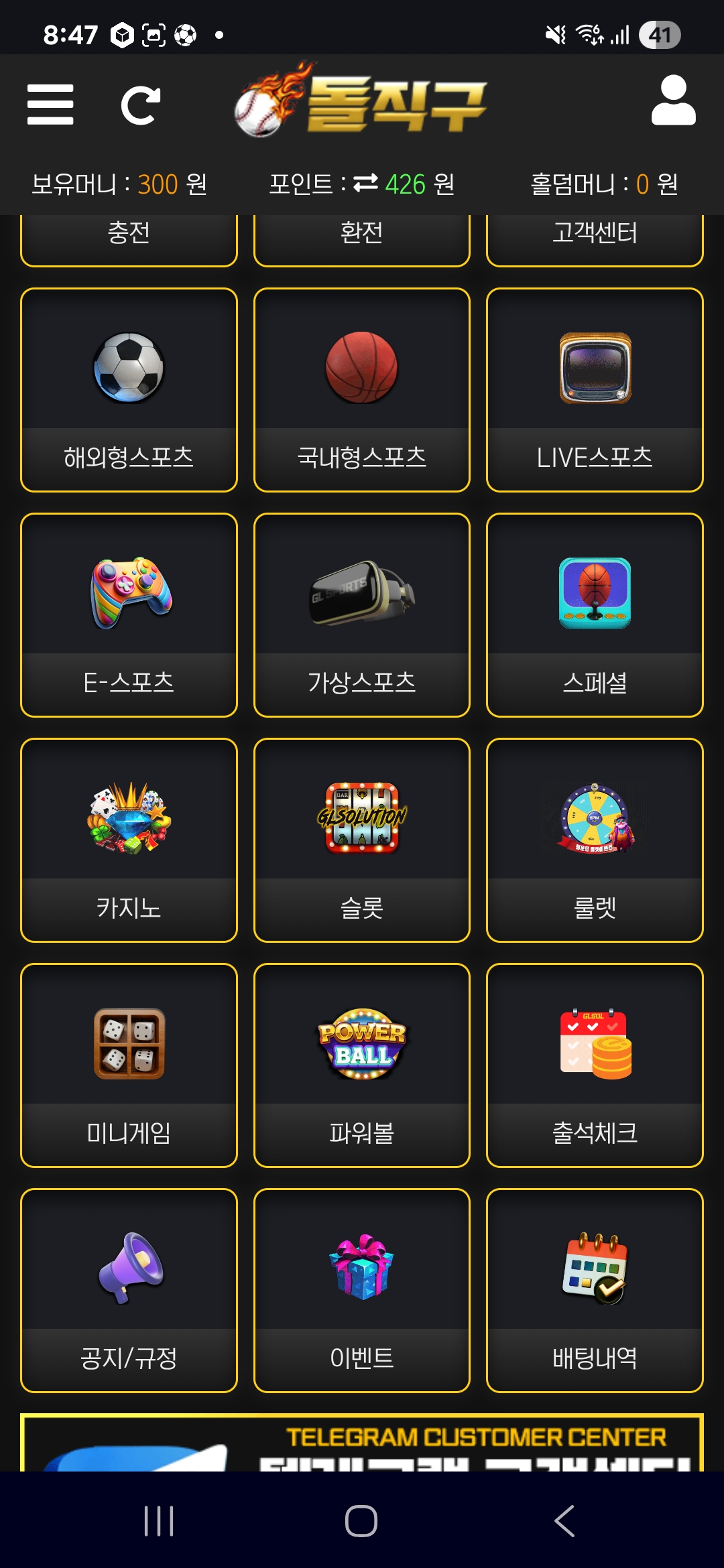Check in via 출석체크
Image resolution: width=724 pixels, height=1568 pixels.
[595, 1065]
